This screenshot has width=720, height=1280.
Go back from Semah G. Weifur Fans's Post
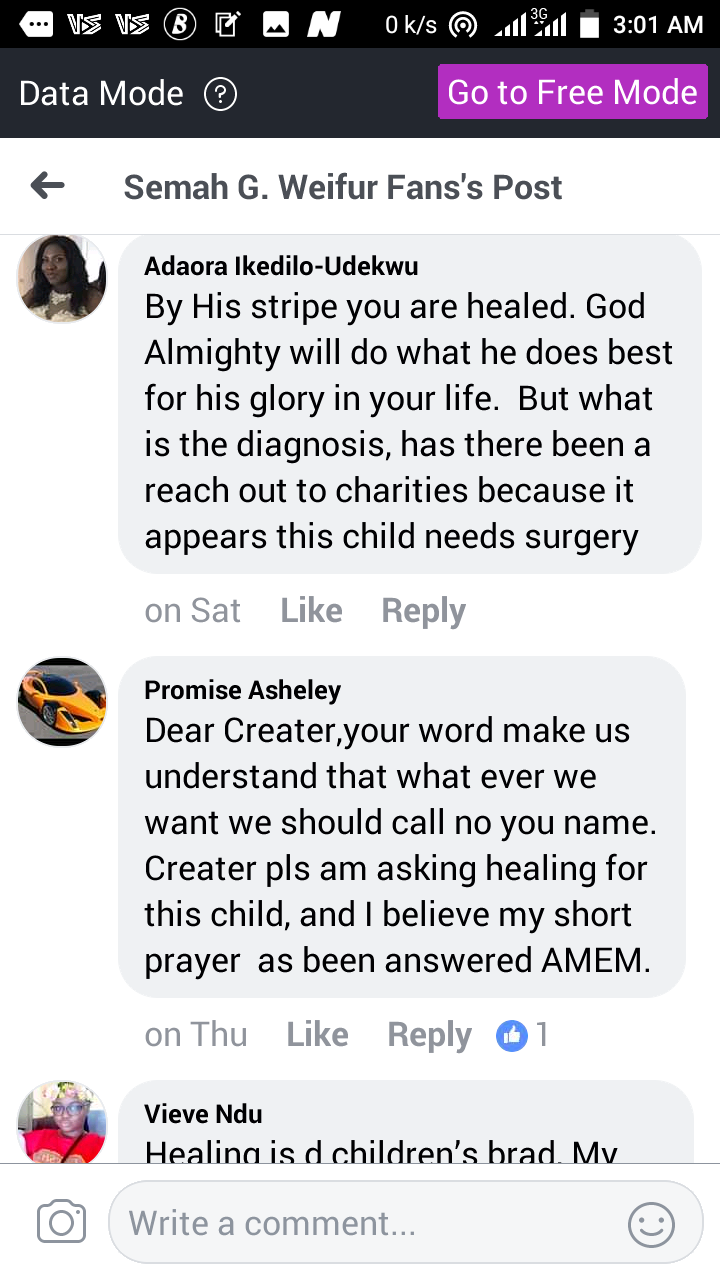pos(47,185)
